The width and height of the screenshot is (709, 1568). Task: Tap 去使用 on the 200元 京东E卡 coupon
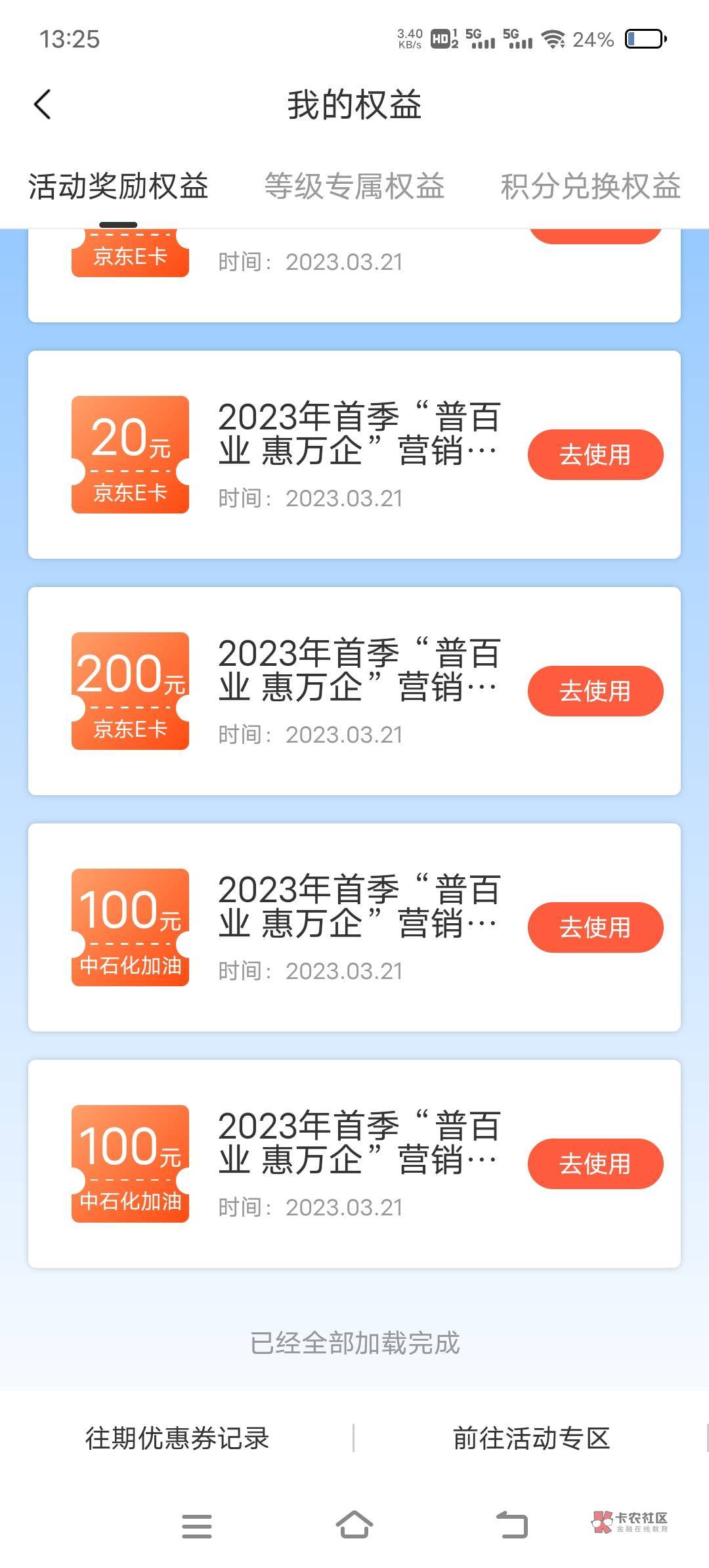tap(595, 691)
